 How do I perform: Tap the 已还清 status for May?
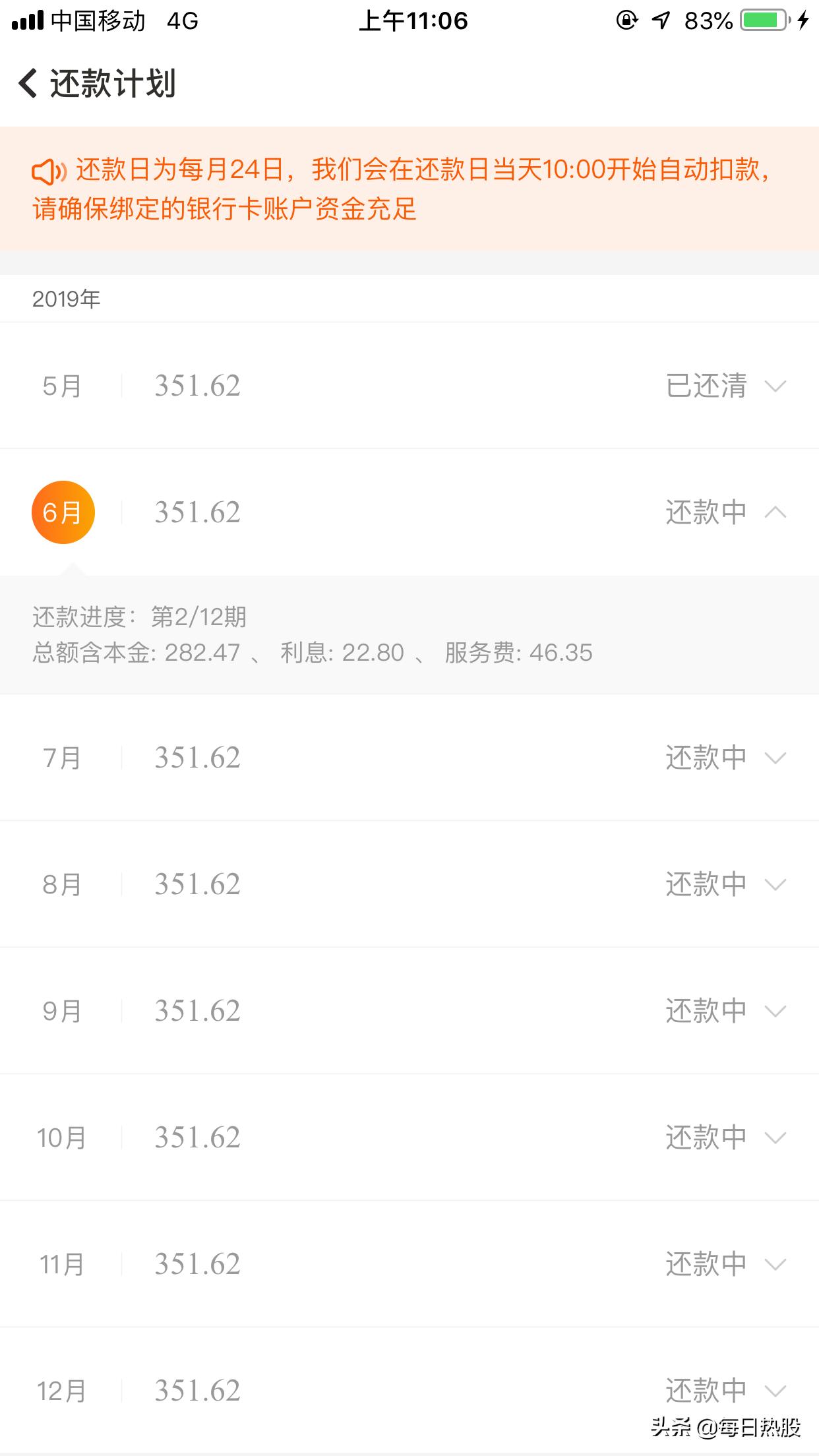coord(707,386)
